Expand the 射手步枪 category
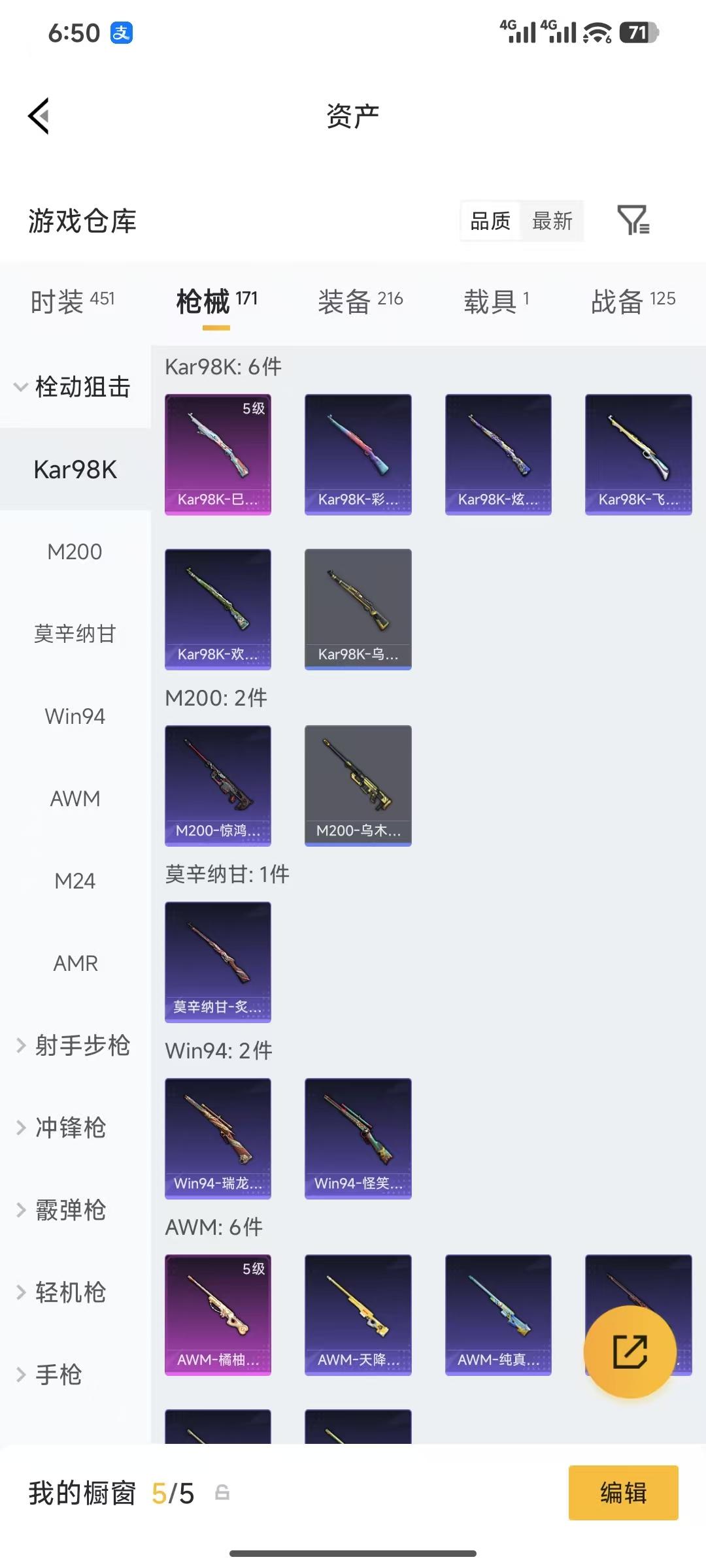 click(73, 1045)
